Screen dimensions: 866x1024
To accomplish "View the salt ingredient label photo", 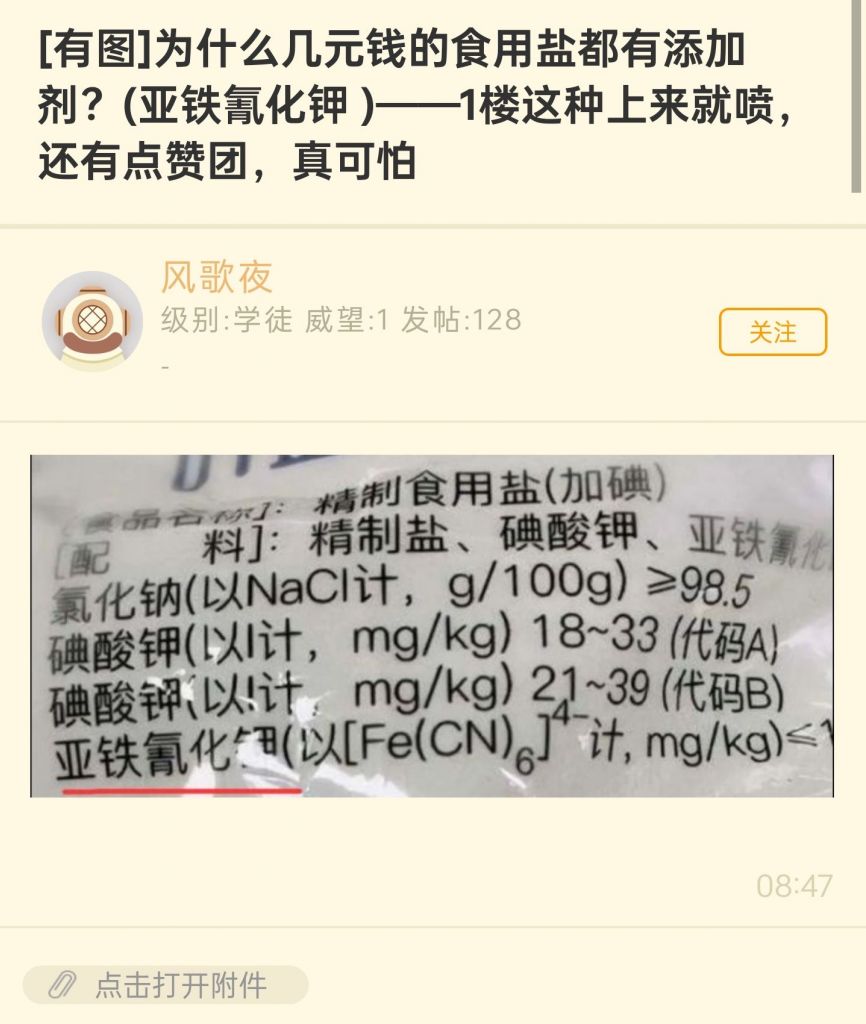I will point(432,626).
